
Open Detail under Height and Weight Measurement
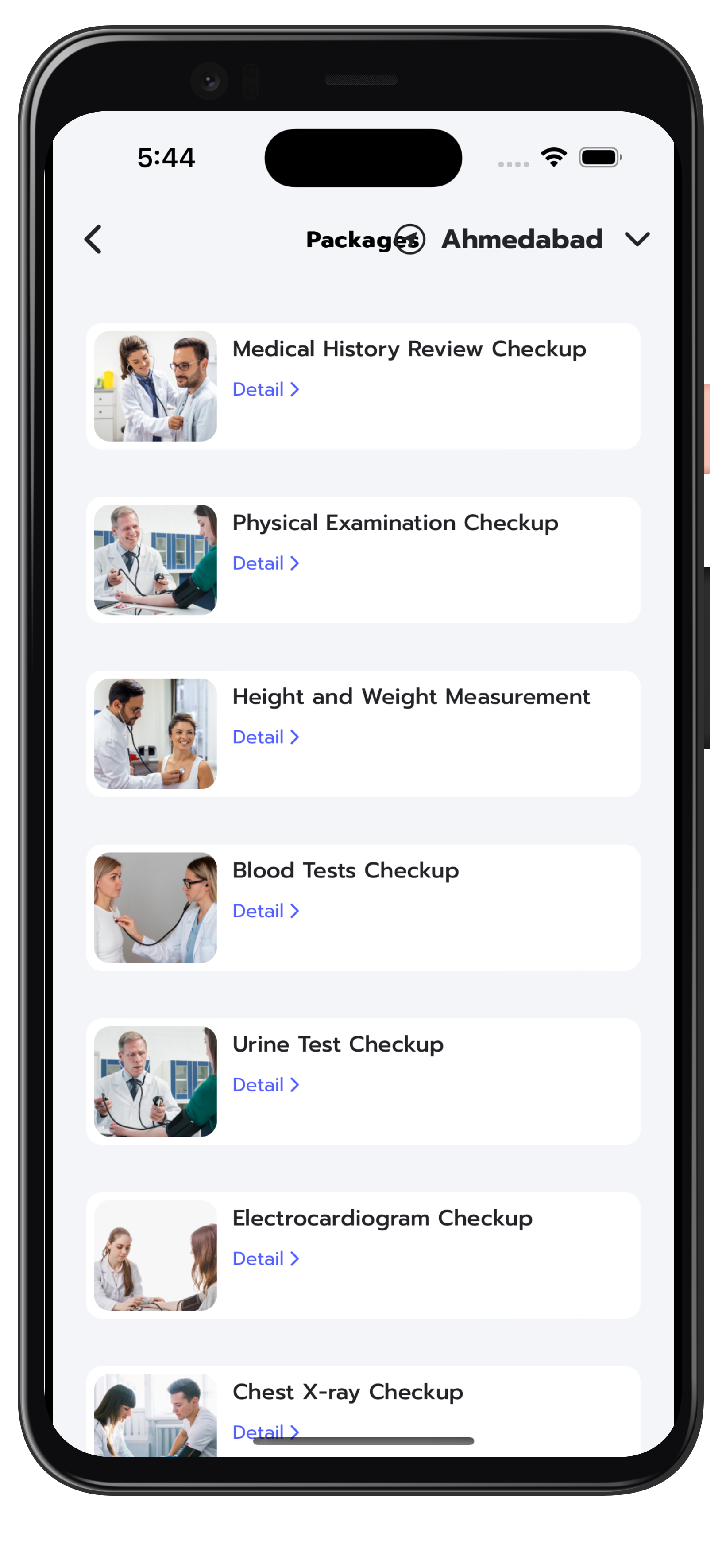[x=266, y=737]
